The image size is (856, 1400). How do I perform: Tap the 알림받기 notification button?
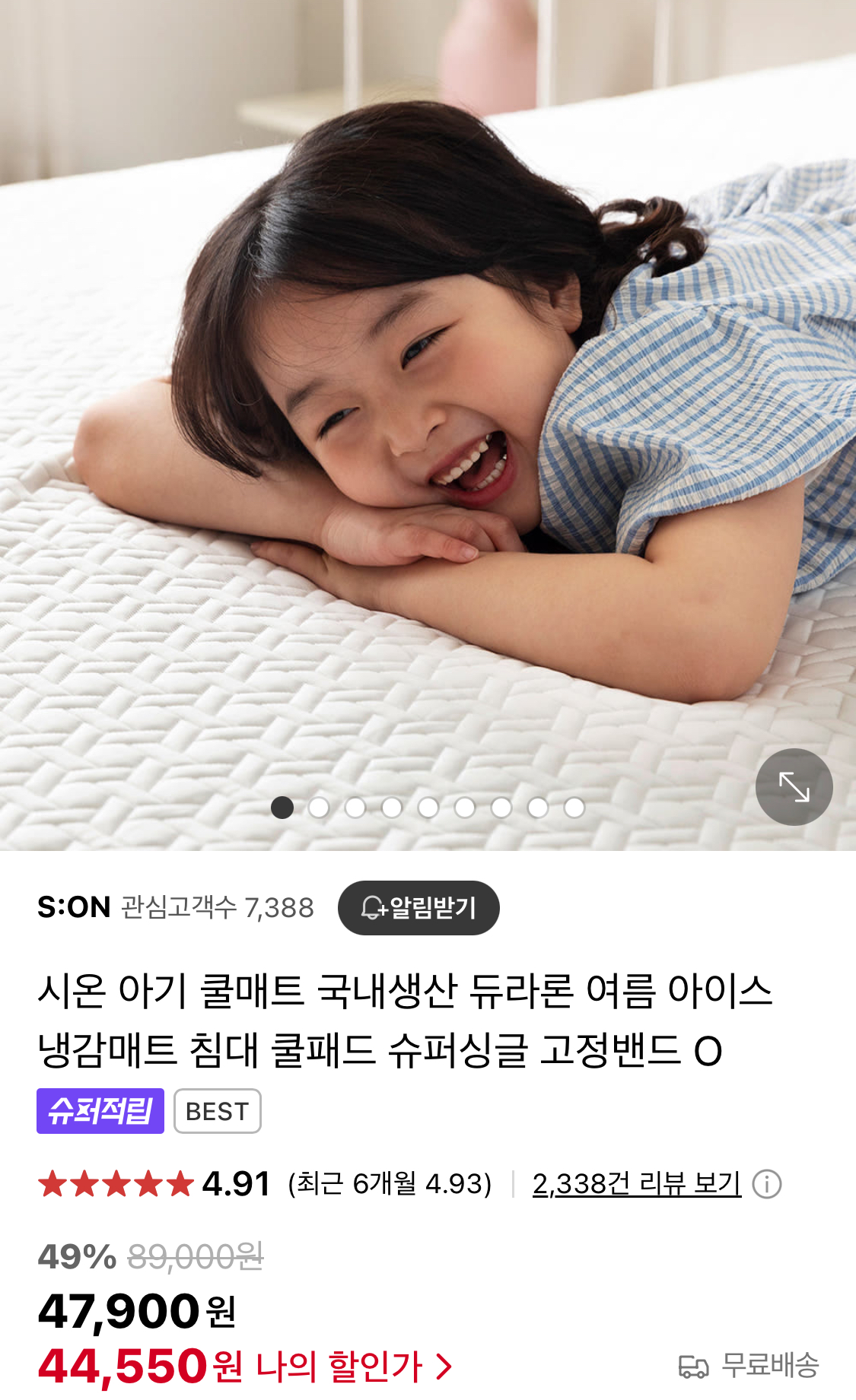[418, 907]
